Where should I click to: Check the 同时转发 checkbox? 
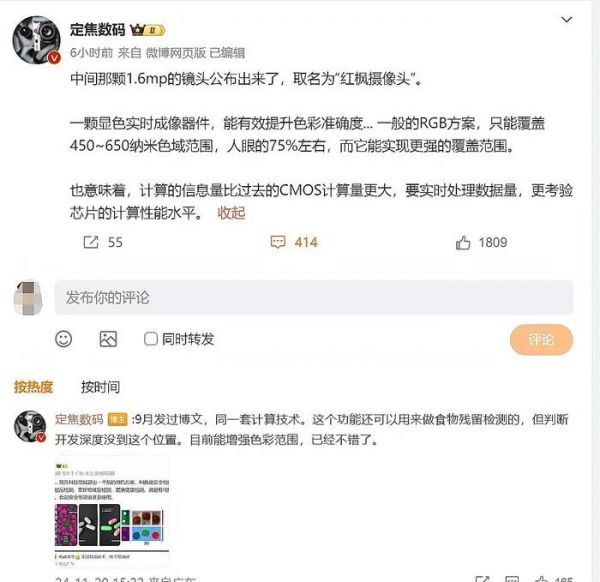(x=151, y=339)
